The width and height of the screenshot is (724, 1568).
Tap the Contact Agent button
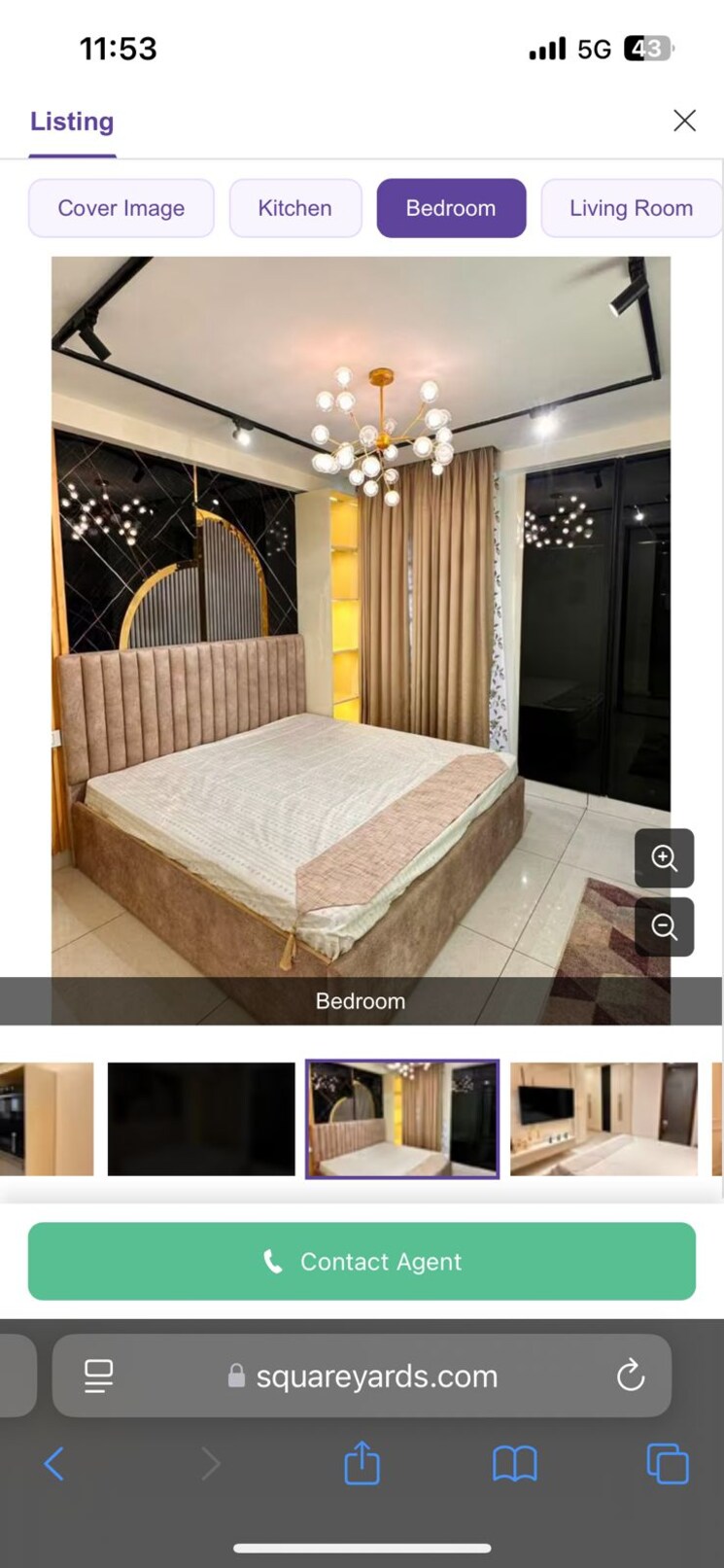[362, 1261]
